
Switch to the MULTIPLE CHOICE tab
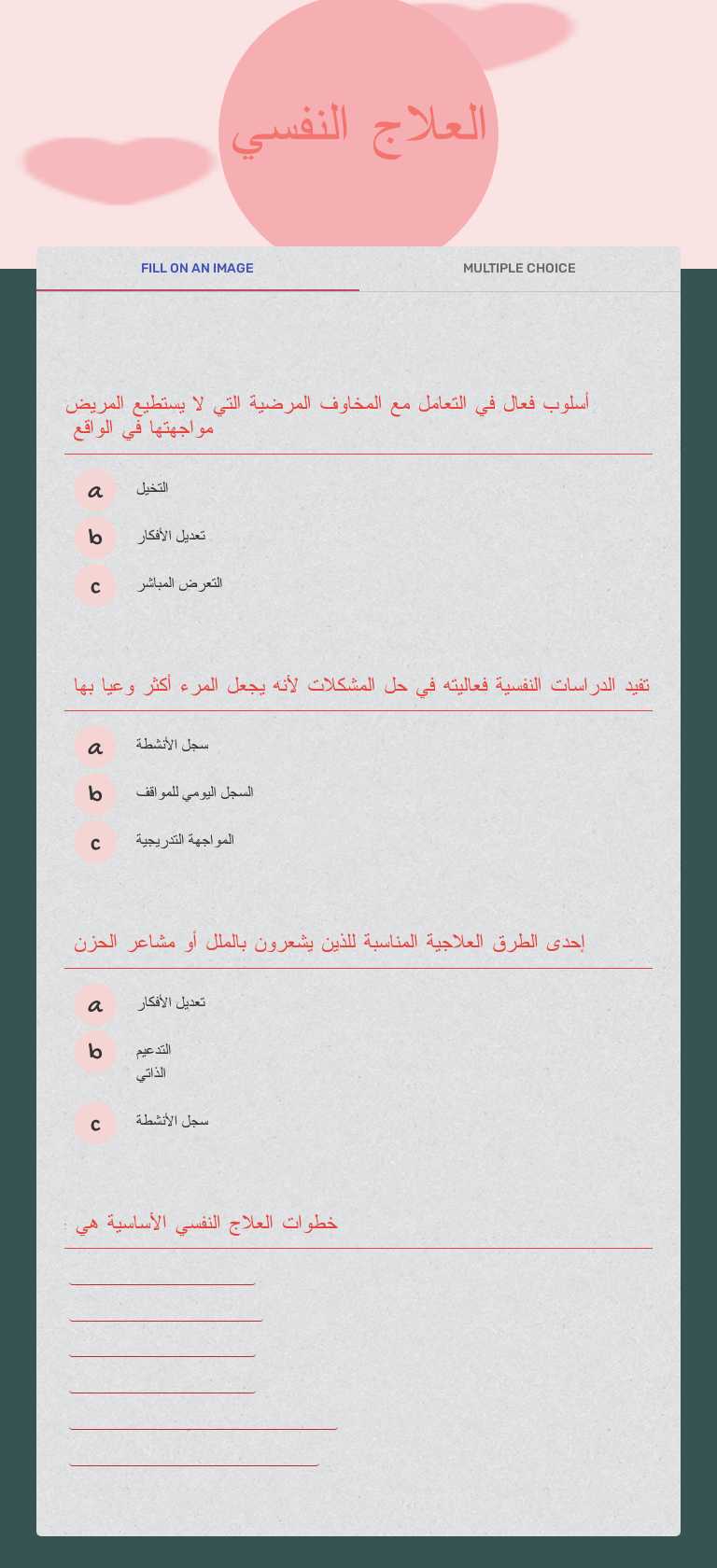coord(519,268)
